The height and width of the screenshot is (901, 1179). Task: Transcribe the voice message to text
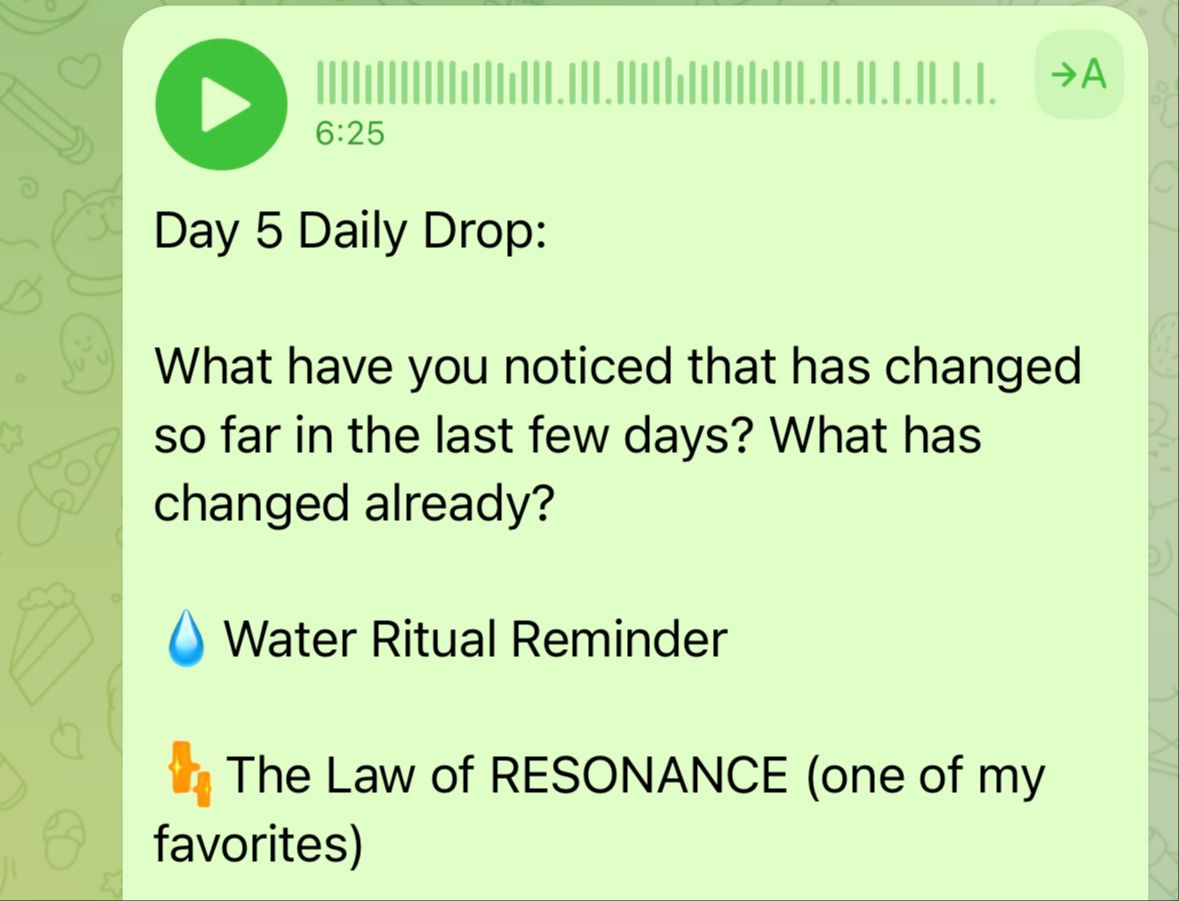1079,75
